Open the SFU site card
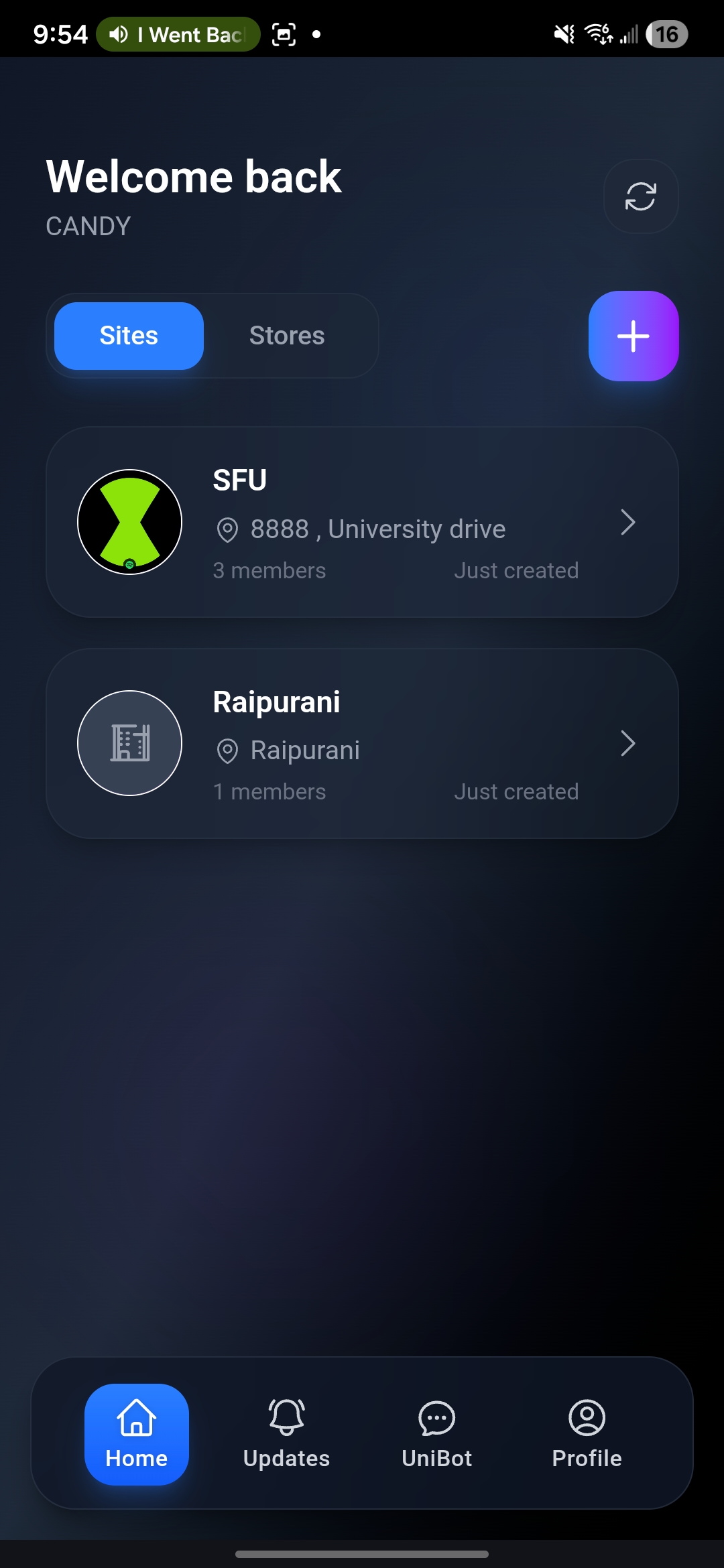 pyautogui.click(x=362, y=522)
